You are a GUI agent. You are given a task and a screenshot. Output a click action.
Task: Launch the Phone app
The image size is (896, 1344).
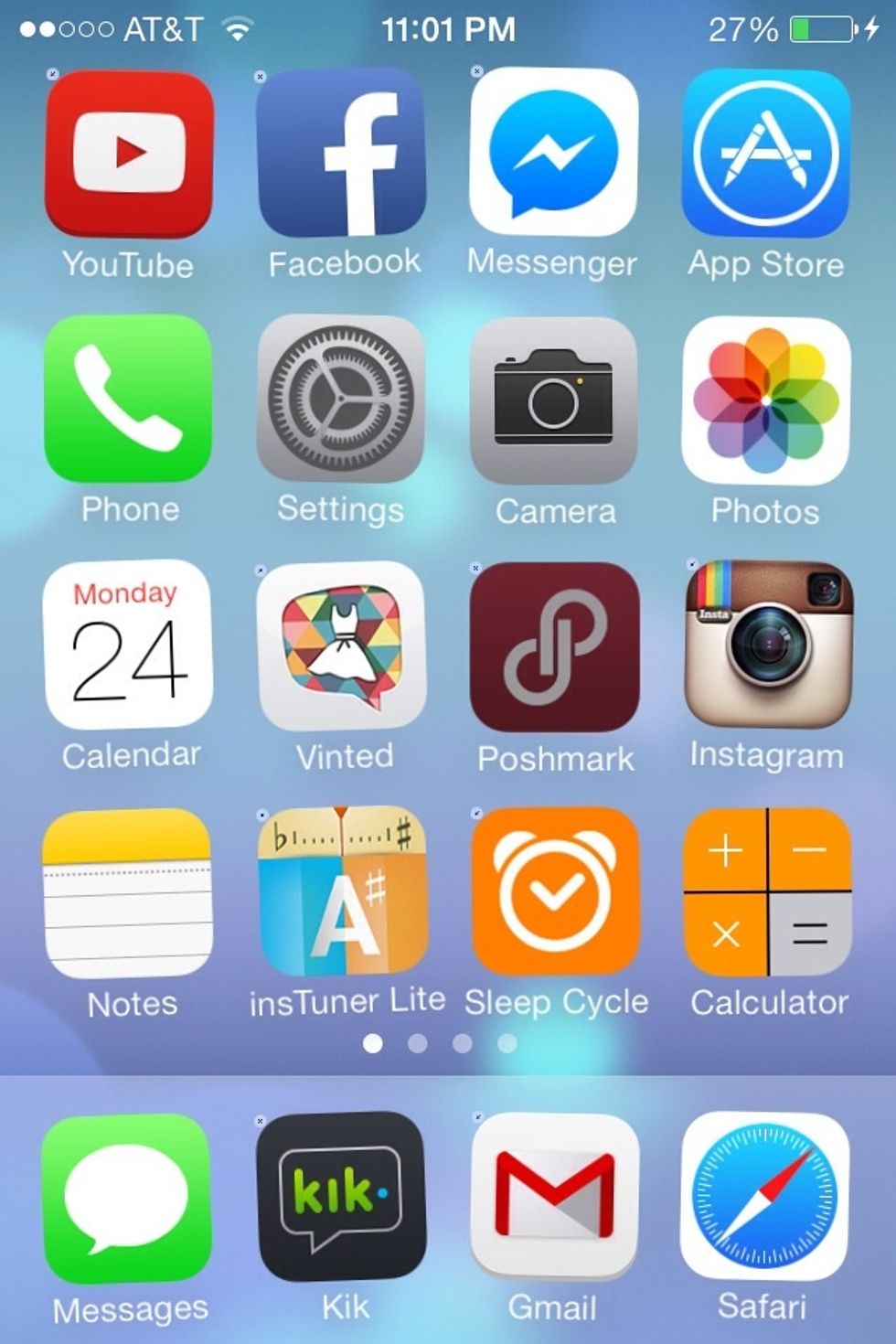[129, 400]
